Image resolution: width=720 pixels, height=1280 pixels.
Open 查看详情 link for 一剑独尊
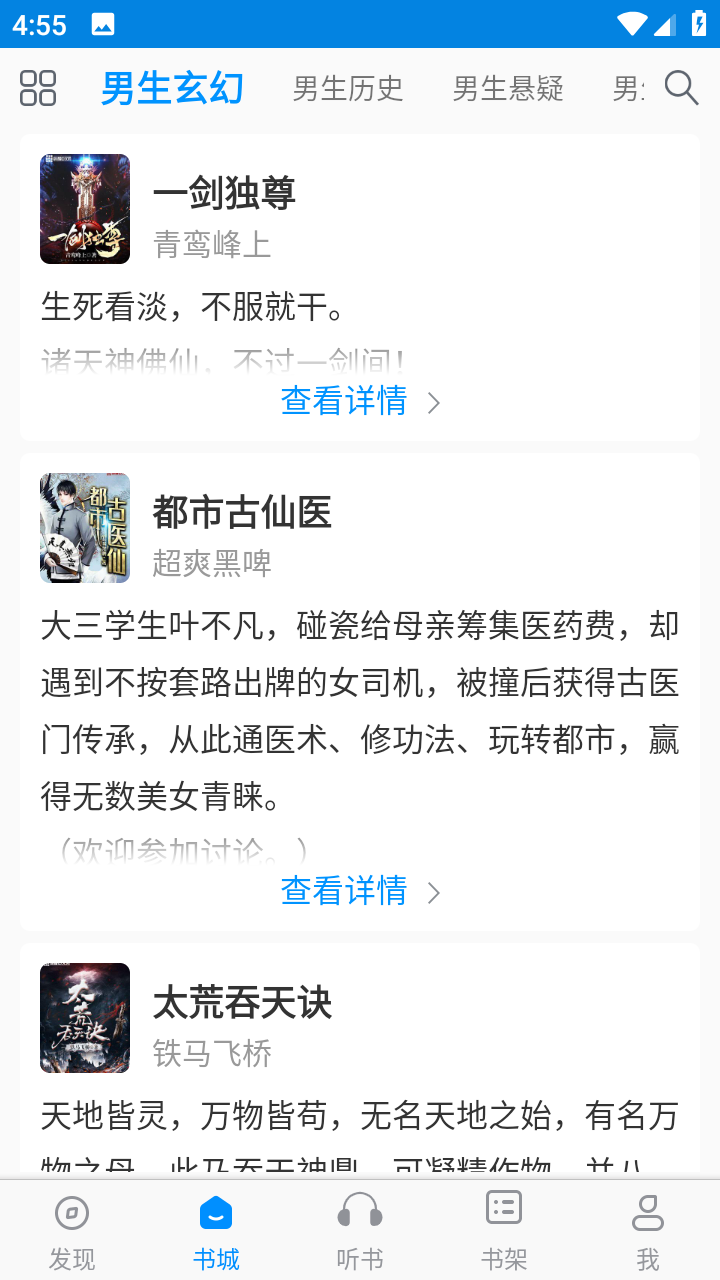pos(343,401)
